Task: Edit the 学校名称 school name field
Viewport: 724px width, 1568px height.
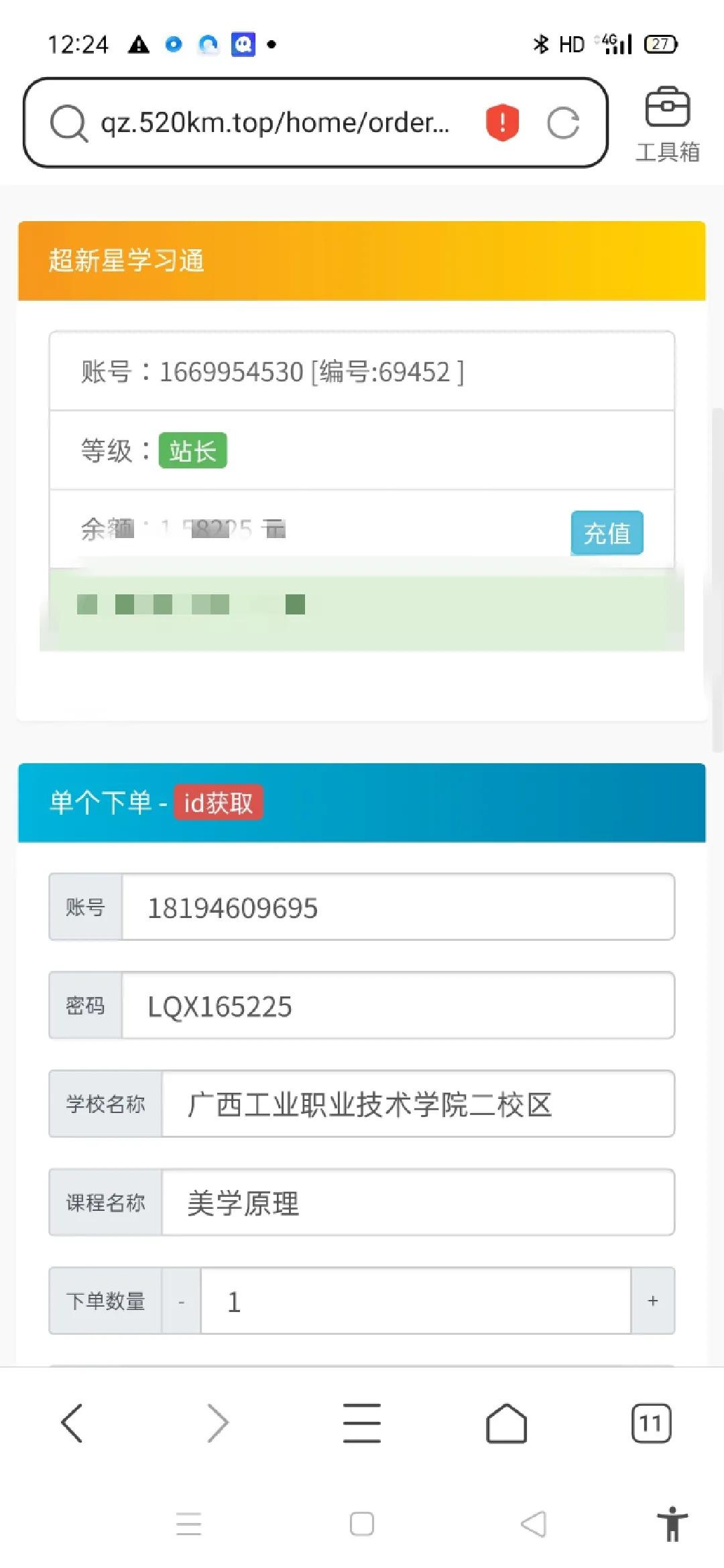Action: coord(417,1104)
